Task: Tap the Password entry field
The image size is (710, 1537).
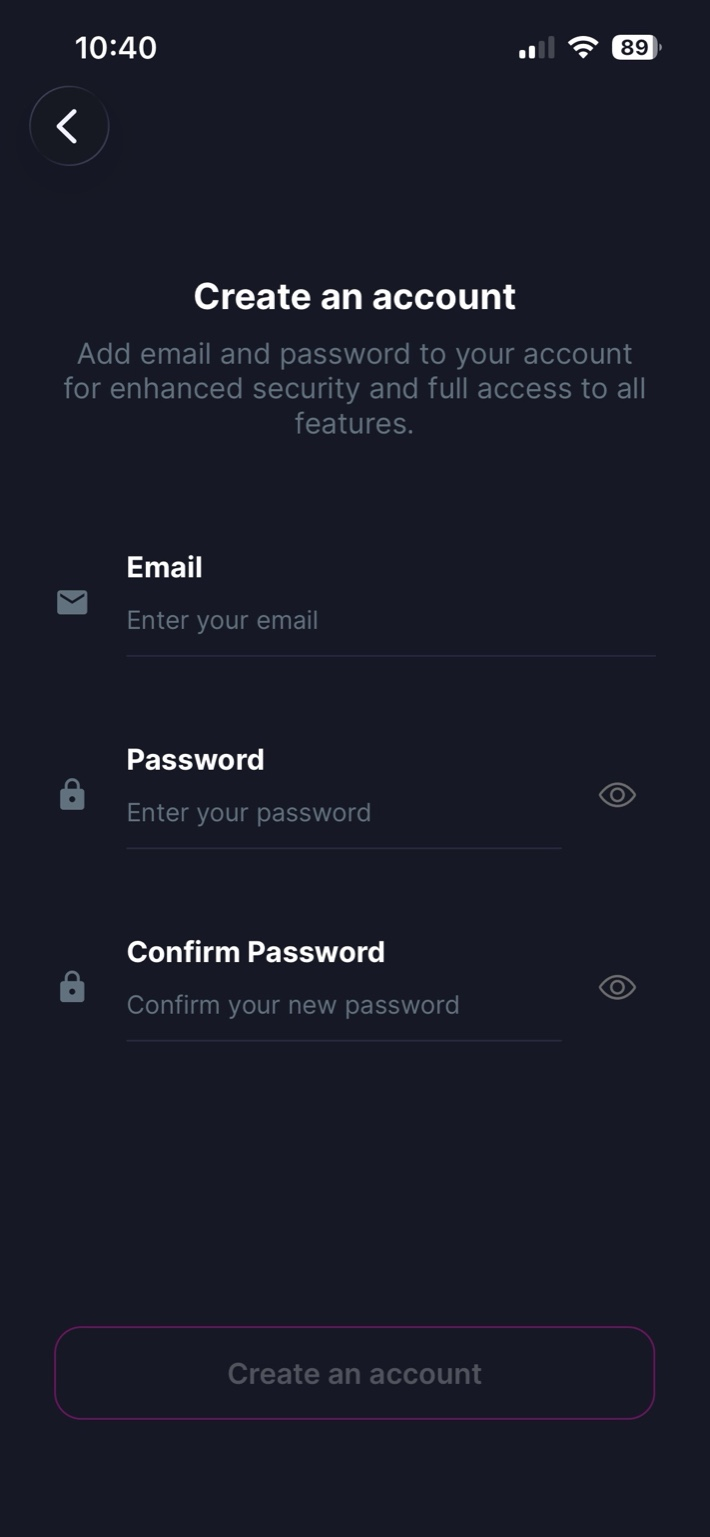Action: (x=343, y=813)
